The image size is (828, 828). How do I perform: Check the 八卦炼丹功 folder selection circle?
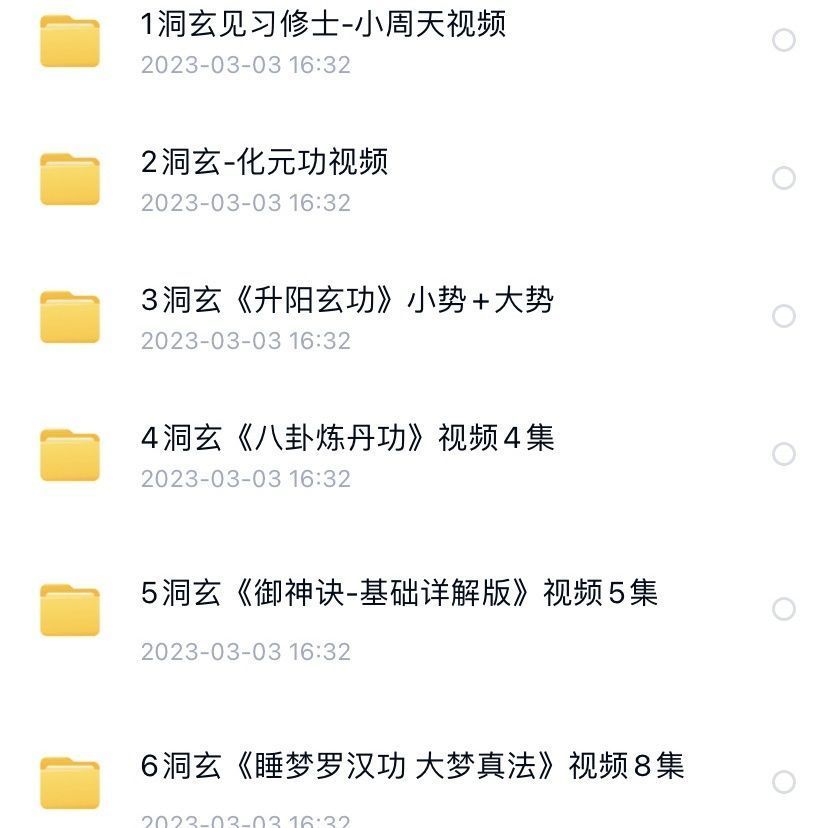click(784, 454)
